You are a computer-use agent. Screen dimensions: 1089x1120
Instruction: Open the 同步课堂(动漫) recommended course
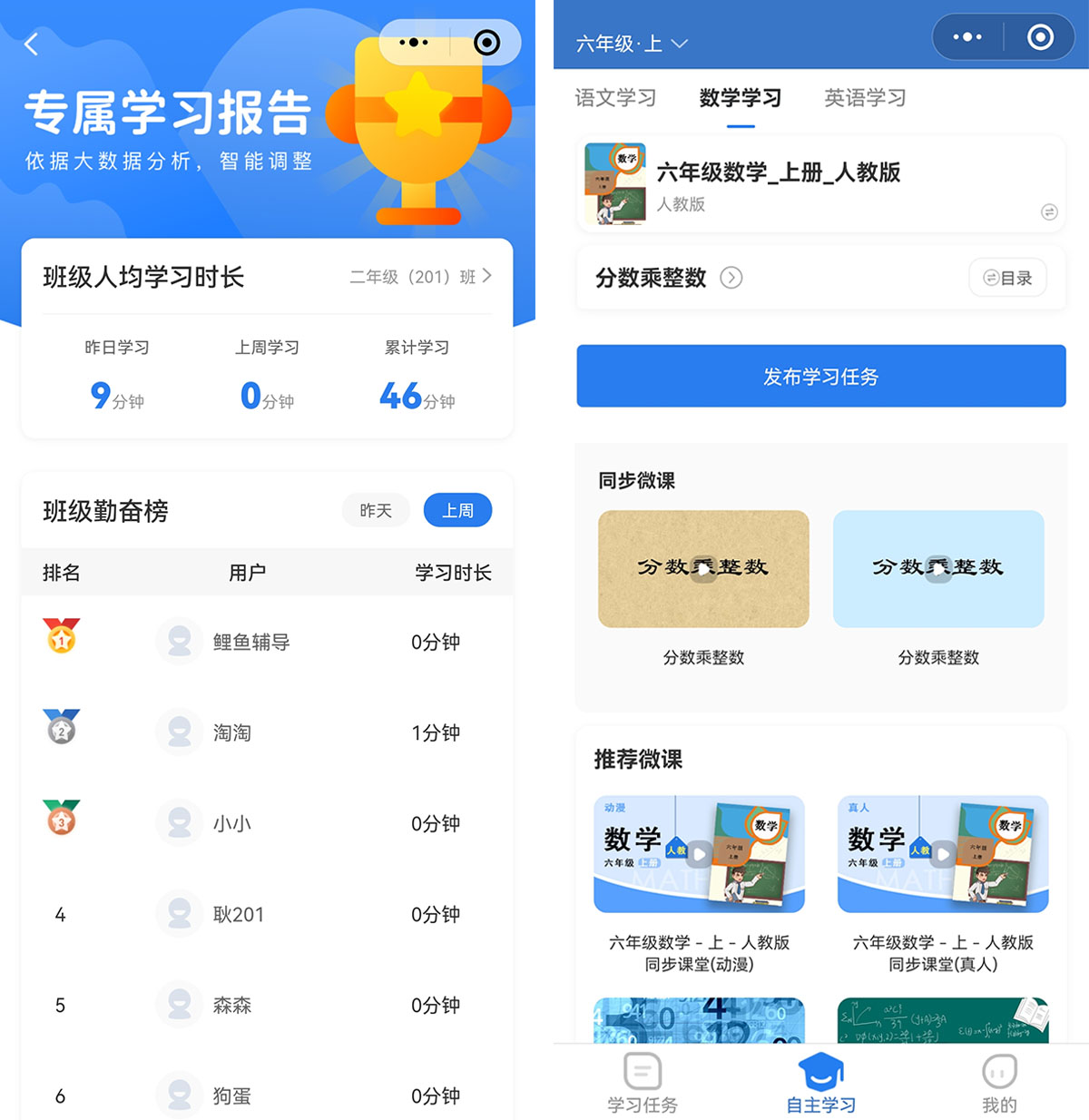699,855
